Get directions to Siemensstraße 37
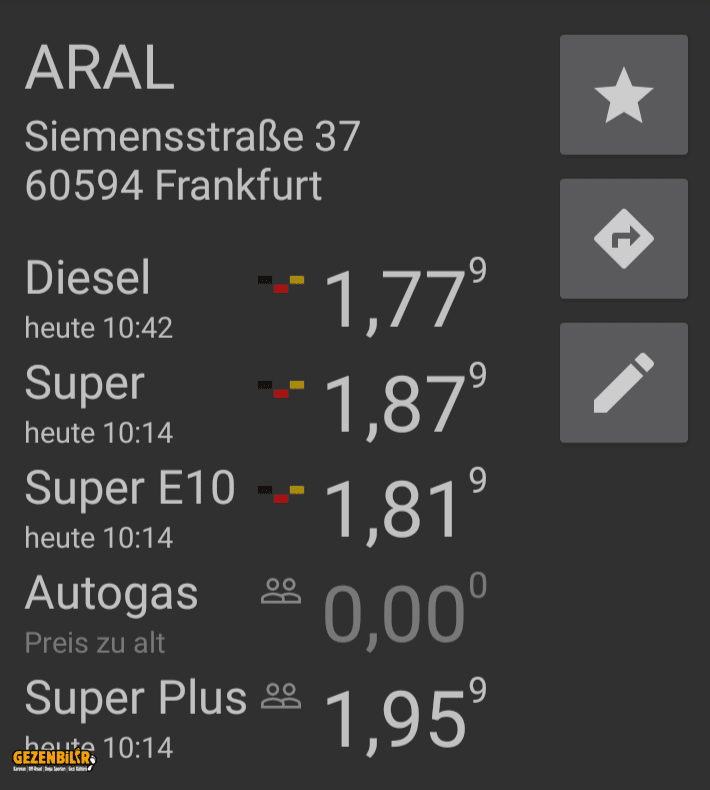This screenshot has width=710, height=790. [x=623, y=239]
